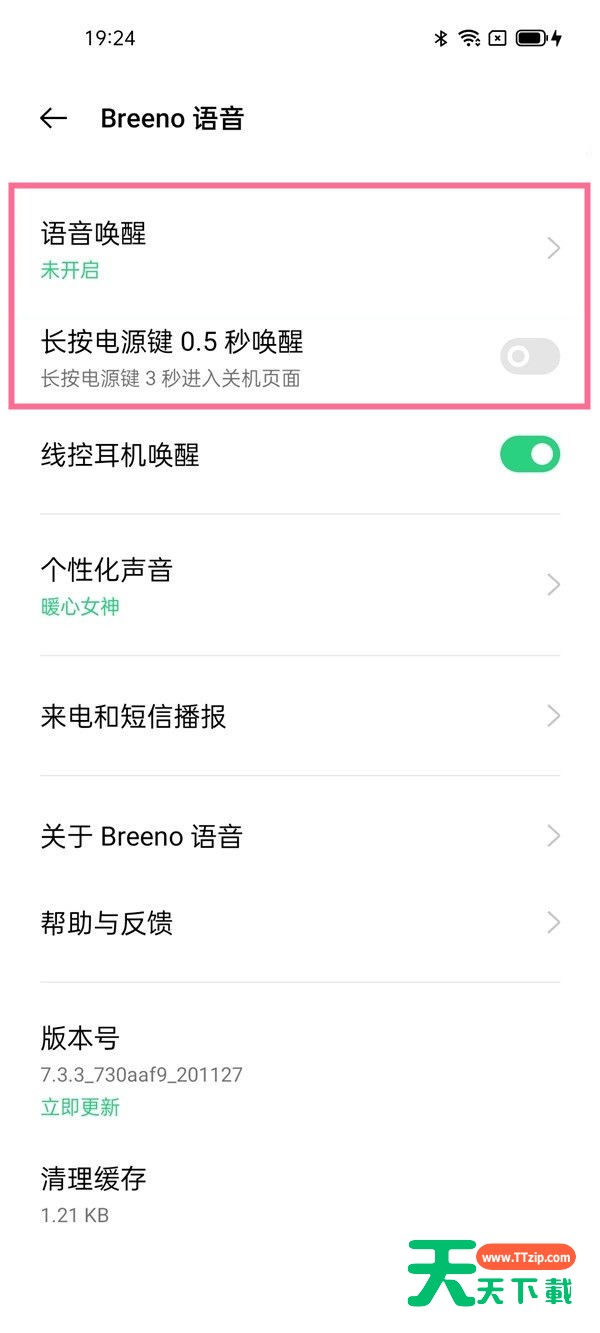
Task: Enable 长按电源键 0.5 秒唤醒 switch
Action: 529,357
